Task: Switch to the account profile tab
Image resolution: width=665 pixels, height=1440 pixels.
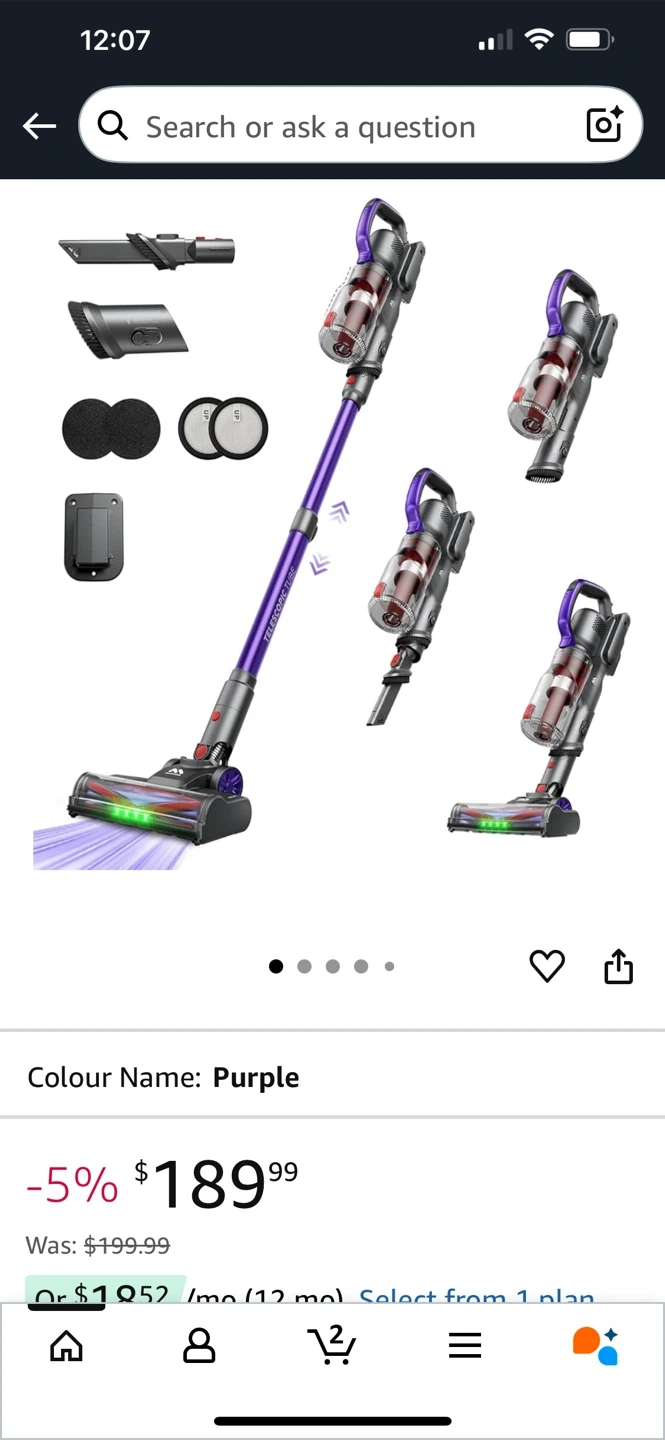Action: [x=199, y=1346]
